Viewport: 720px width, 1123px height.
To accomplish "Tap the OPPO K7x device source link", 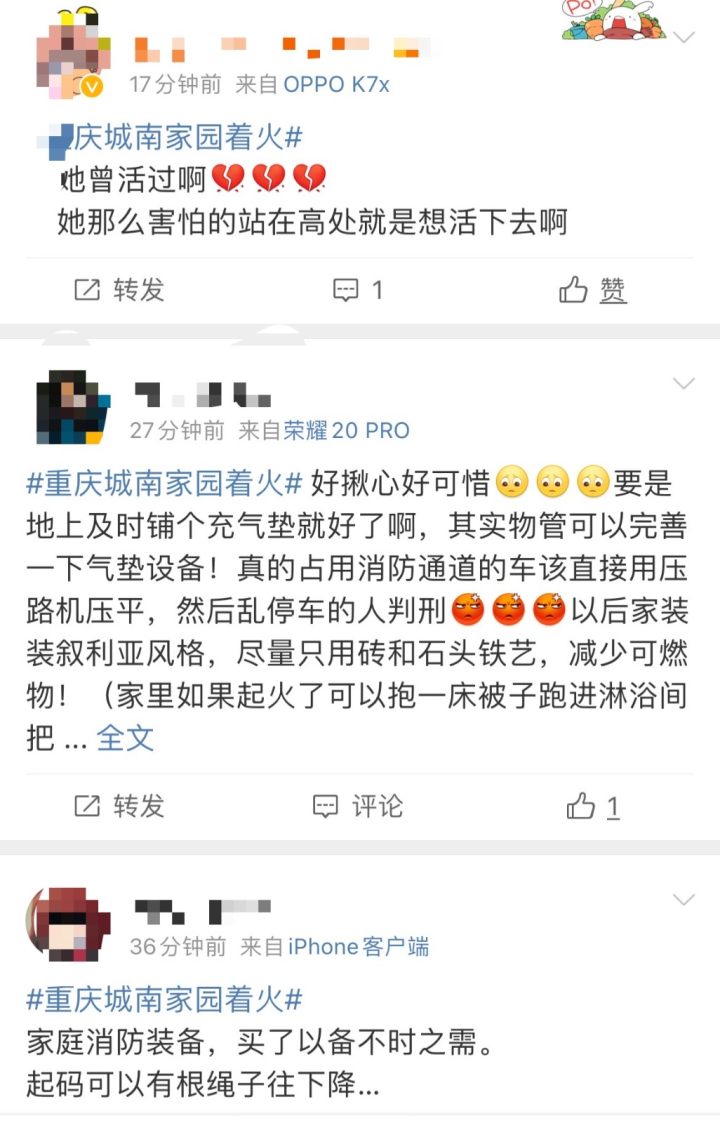I will (336, 85).
